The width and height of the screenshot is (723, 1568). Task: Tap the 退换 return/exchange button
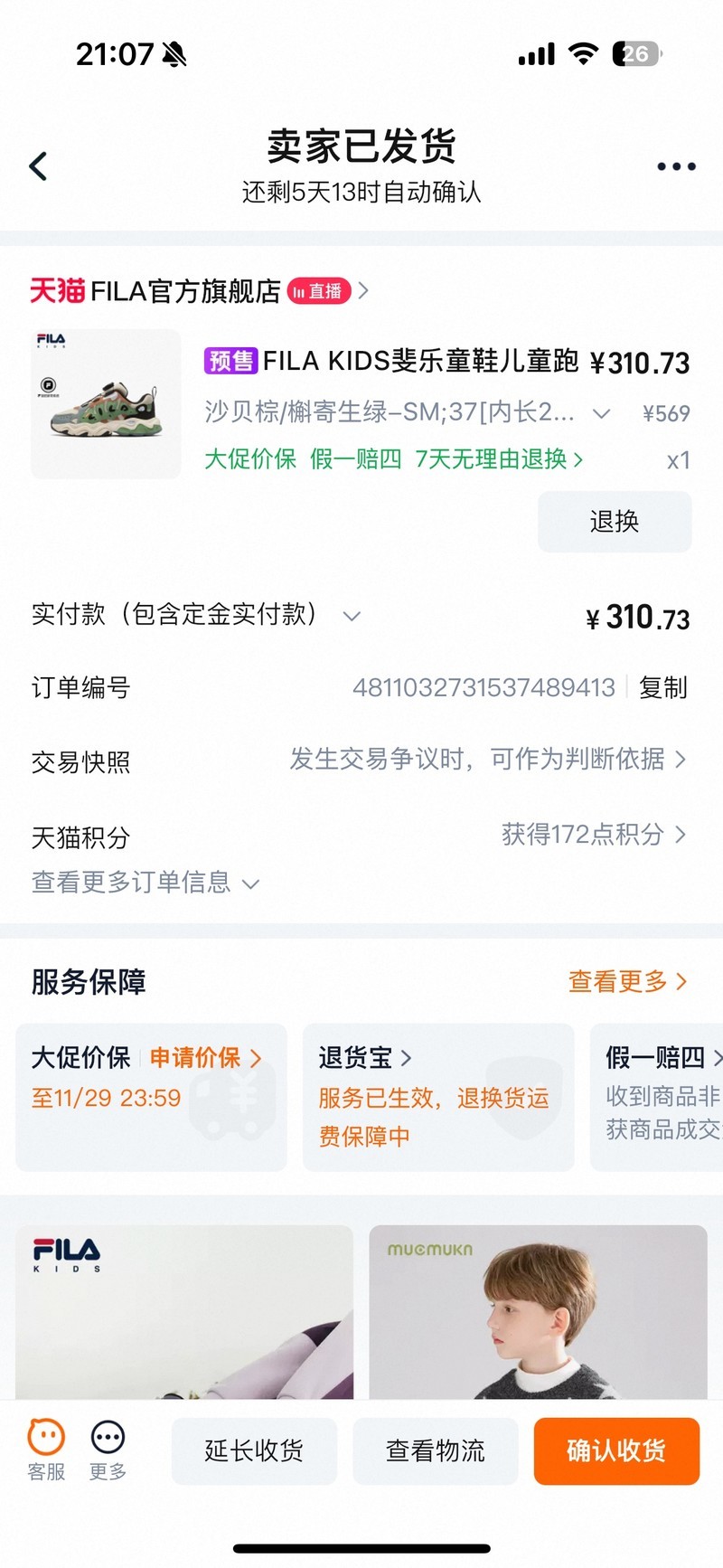tap(615, 522)
